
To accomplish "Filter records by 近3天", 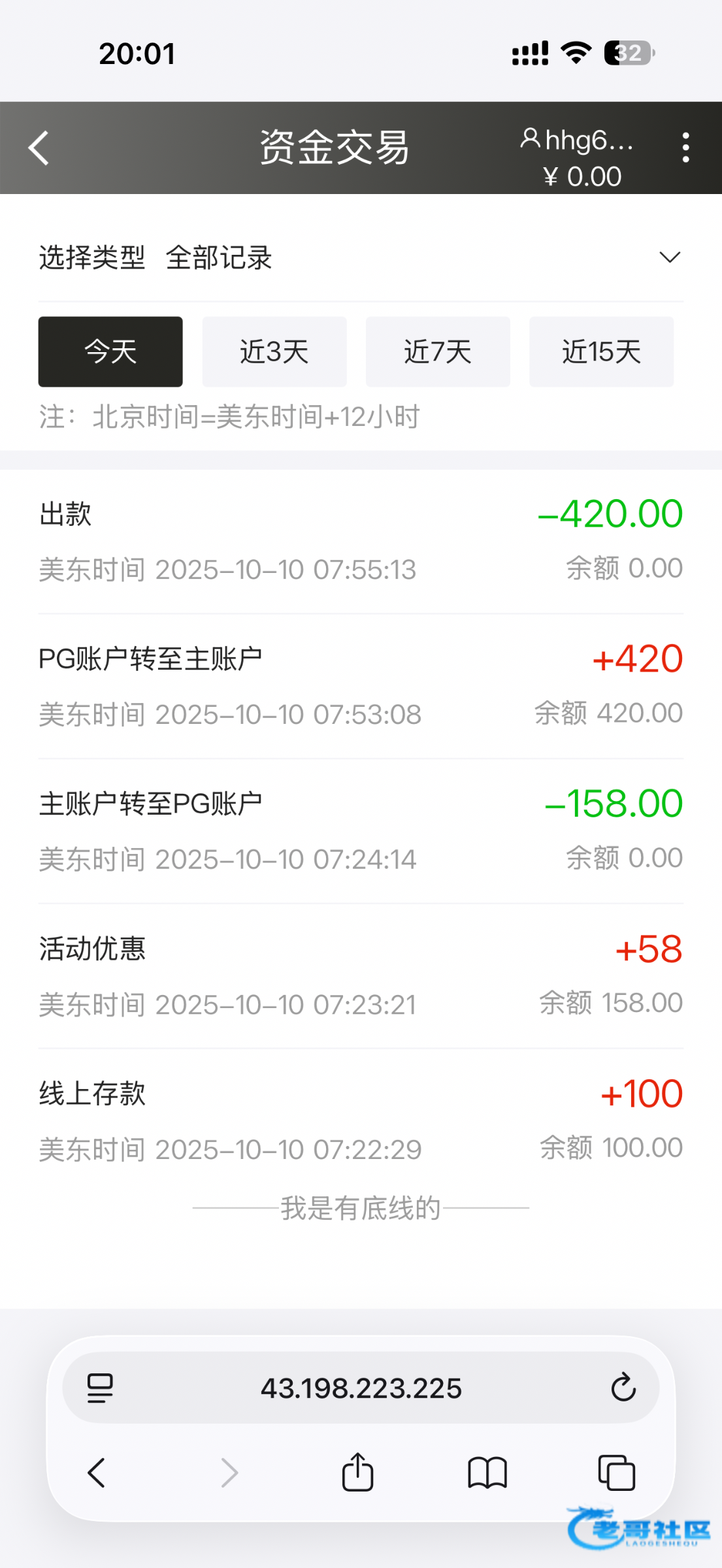I will pos(274,352).
